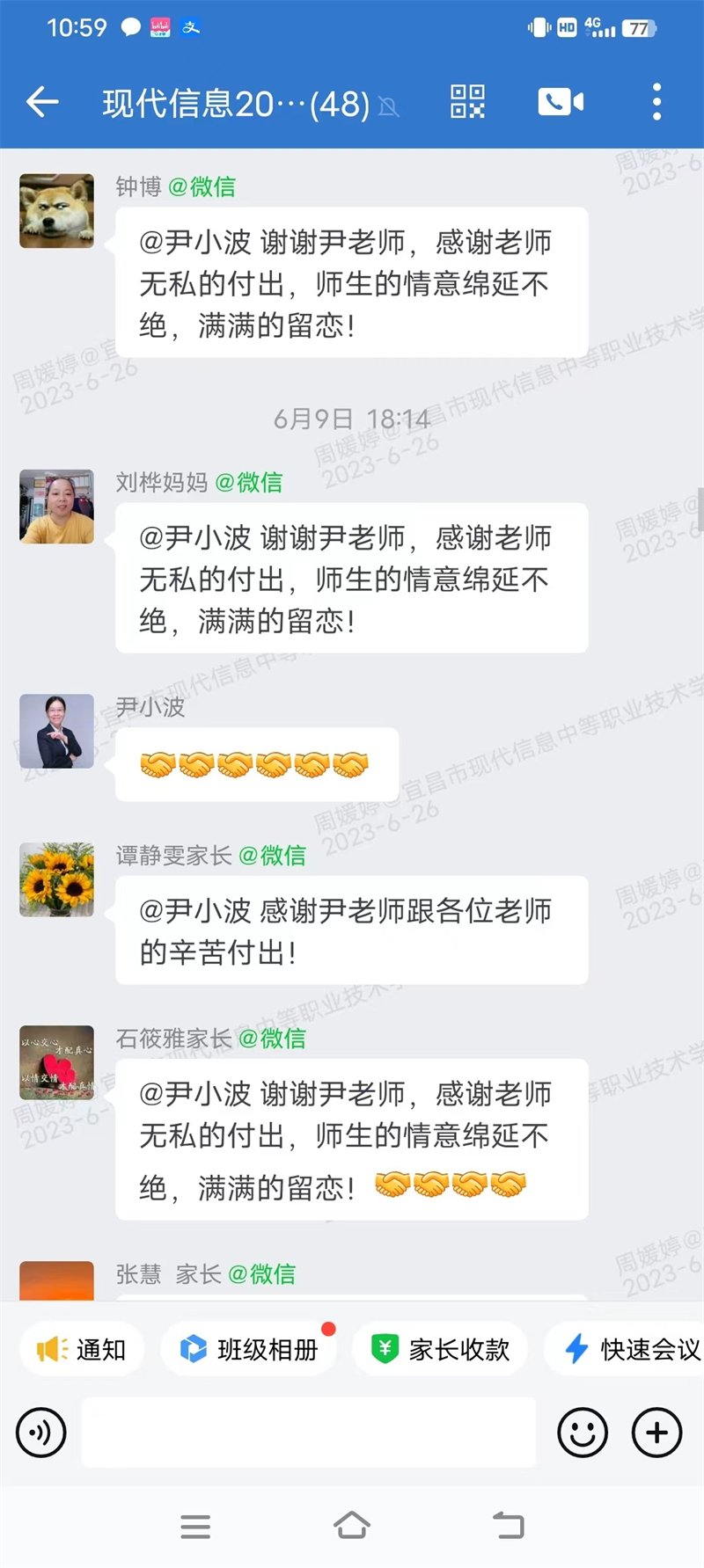704x1568 pixels.
Task: Tap 刘桦妈妈's avatar picture
Action: [x=57, y=507]
